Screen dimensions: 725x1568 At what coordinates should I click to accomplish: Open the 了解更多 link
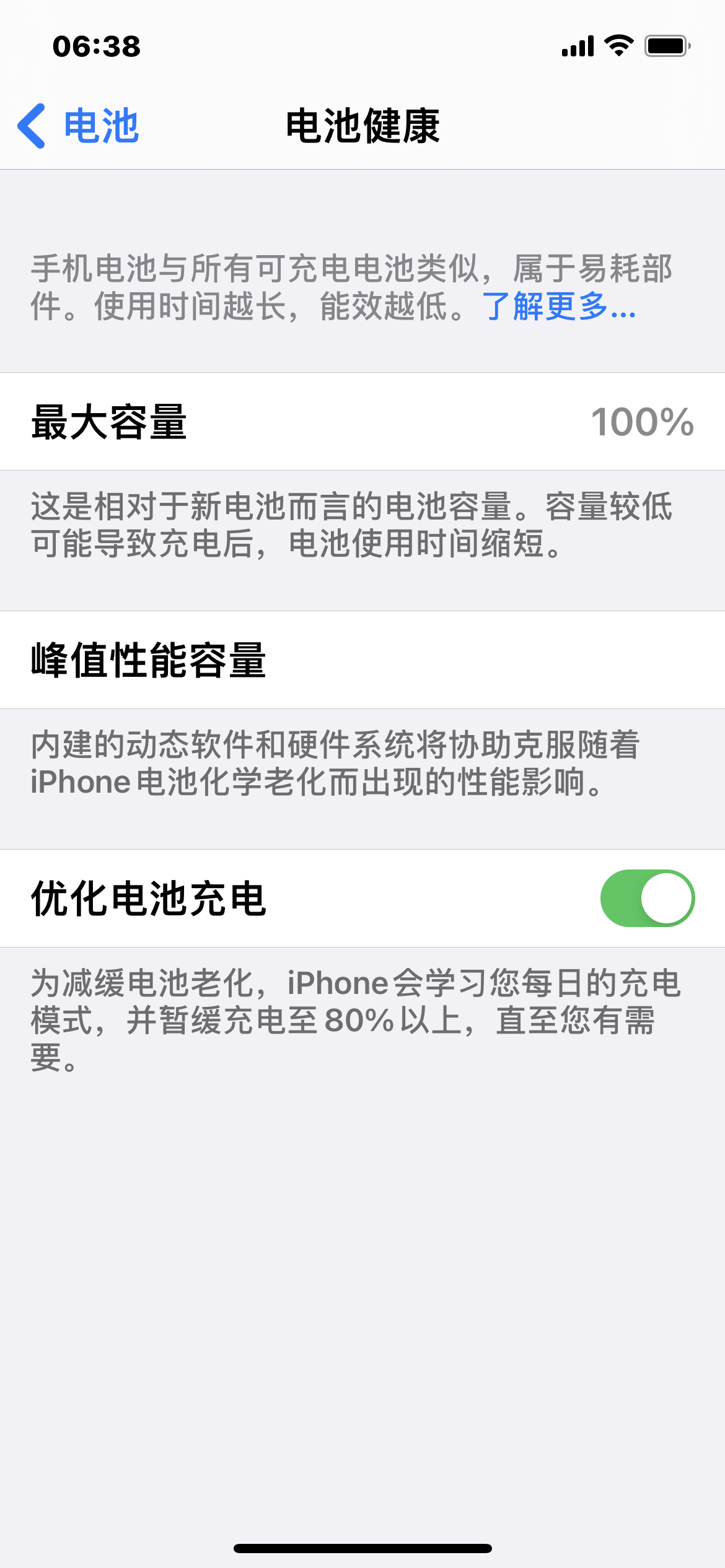[x=558, y=306]
